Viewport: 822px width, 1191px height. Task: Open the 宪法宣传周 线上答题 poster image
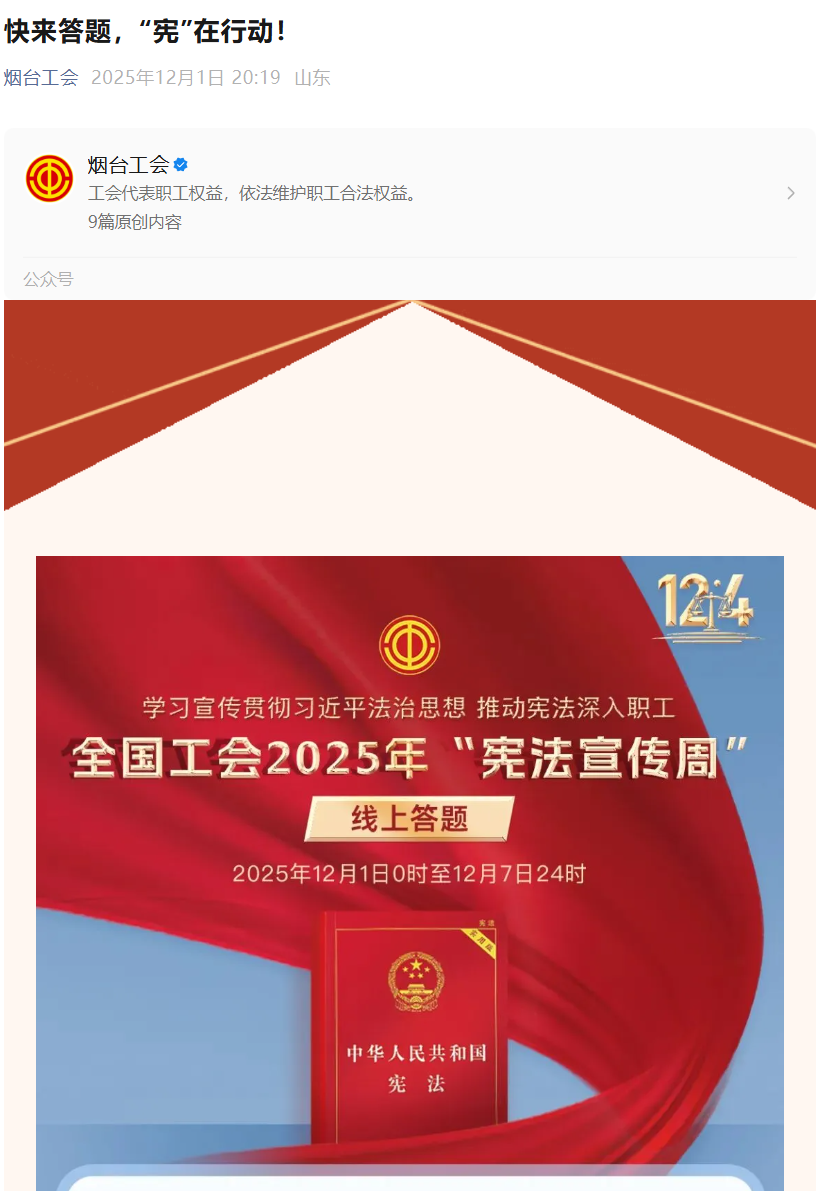coord(410,860)
